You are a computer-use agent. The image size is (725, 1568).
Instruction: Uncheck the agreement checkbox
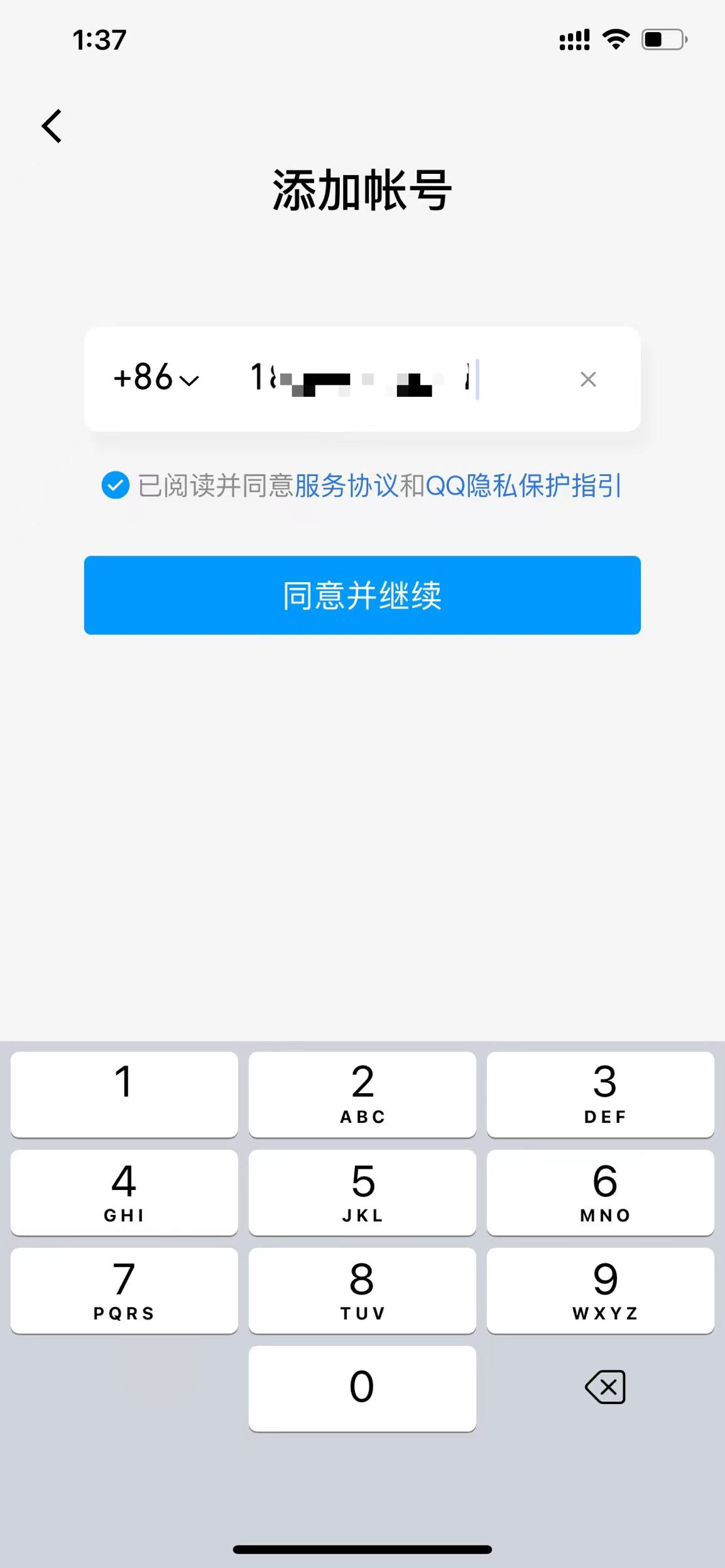coord(116,485)
